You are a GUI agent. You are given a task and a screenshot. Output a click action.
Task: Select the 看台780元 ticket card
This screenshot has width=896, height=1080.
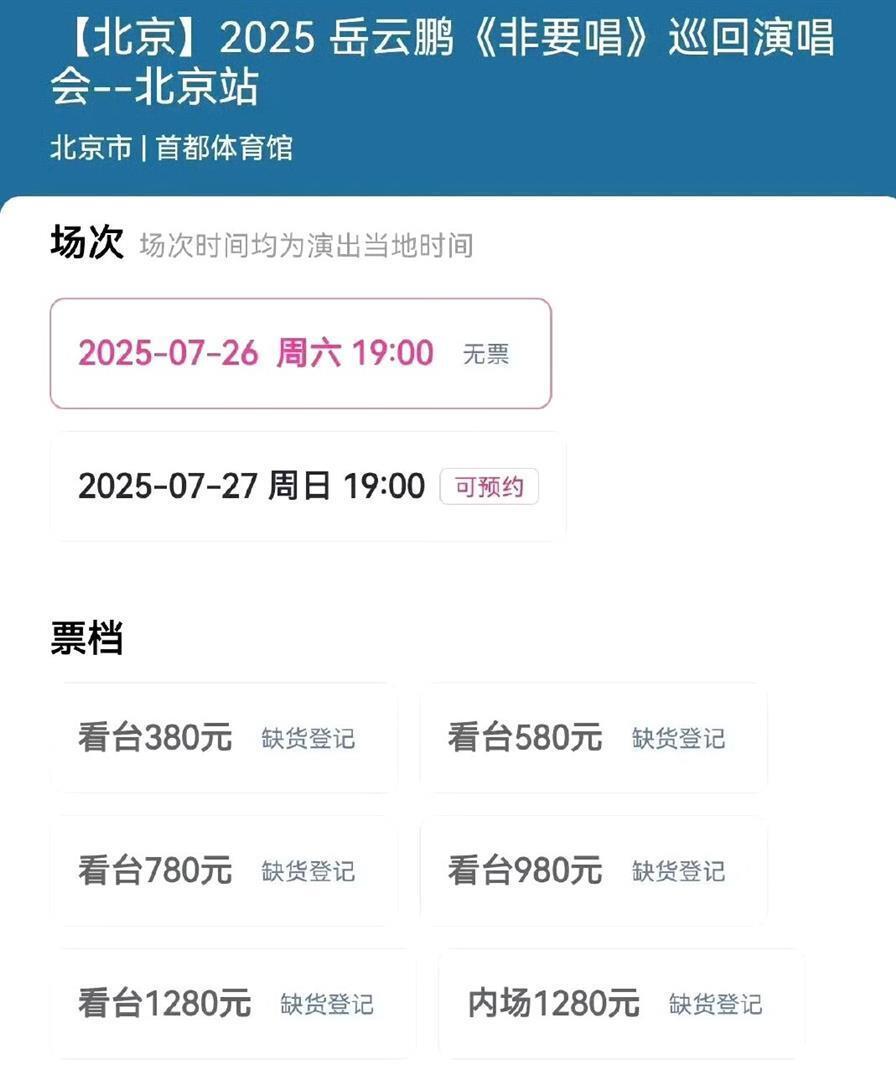pos(222,870)
